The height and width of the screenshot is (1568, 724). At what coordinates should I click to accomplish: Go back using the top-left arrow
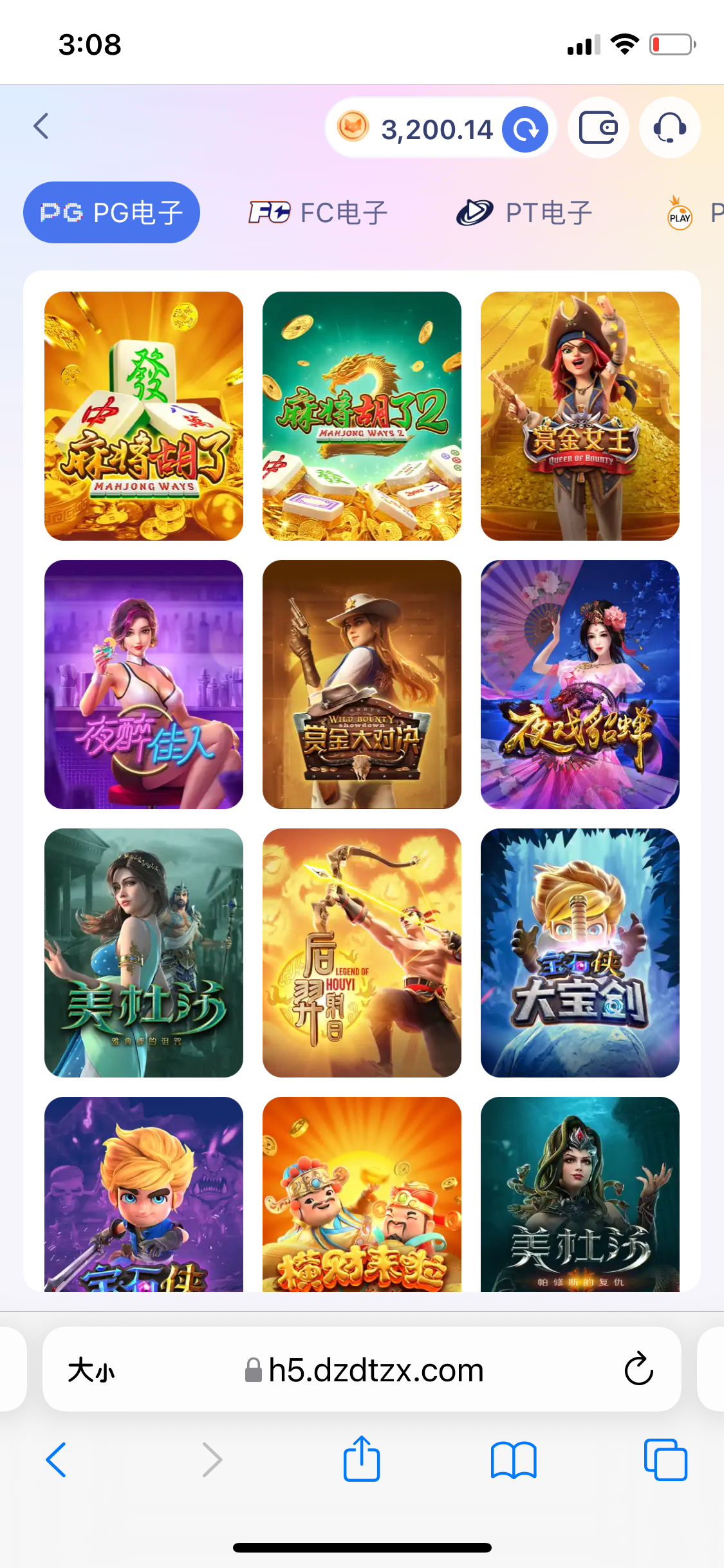tap(41, 126)
